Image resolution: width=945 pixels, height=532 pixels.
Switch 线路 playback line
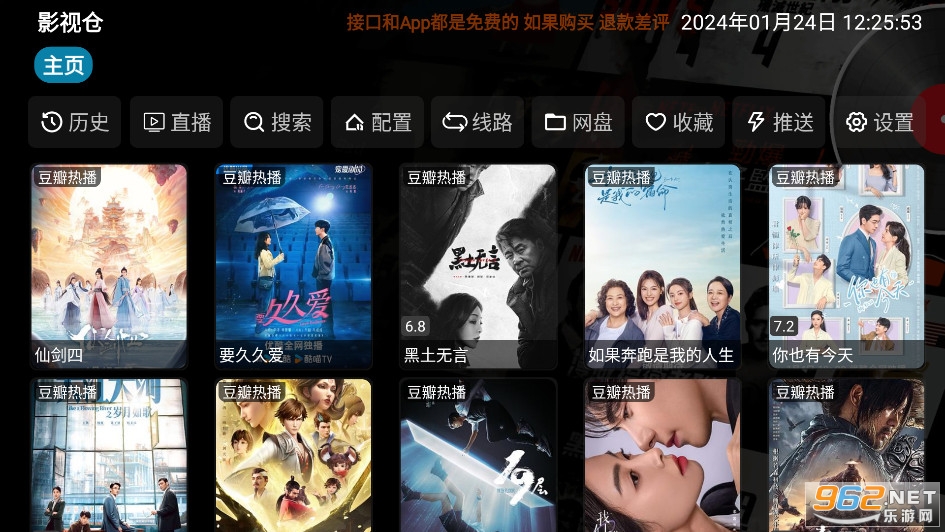coord(477,122)
